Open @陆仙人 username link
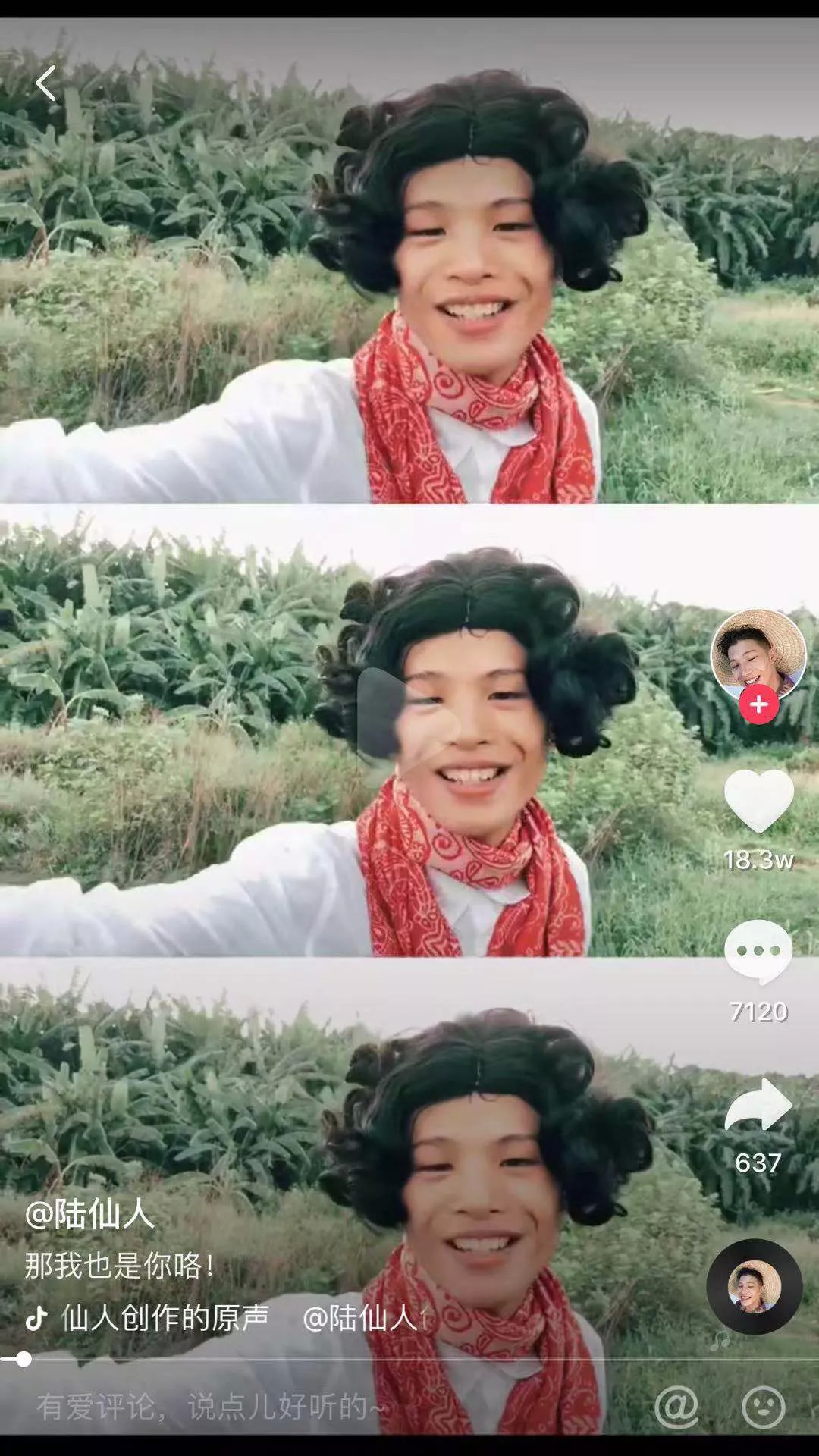819x1456 pixels. coord(89,1214)
